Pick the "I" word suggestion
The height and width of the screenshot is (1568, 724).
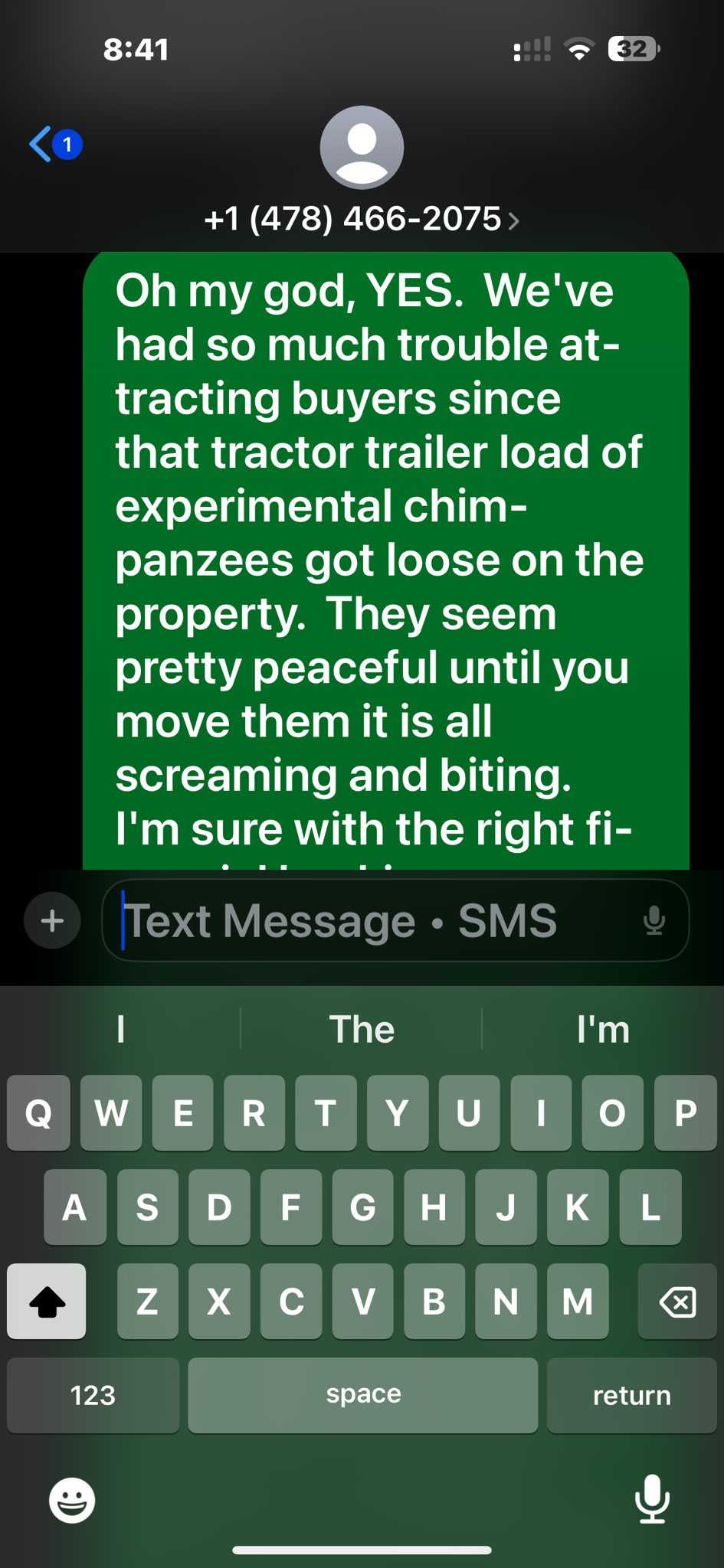pyautogui.click(x=120, y=1030)
